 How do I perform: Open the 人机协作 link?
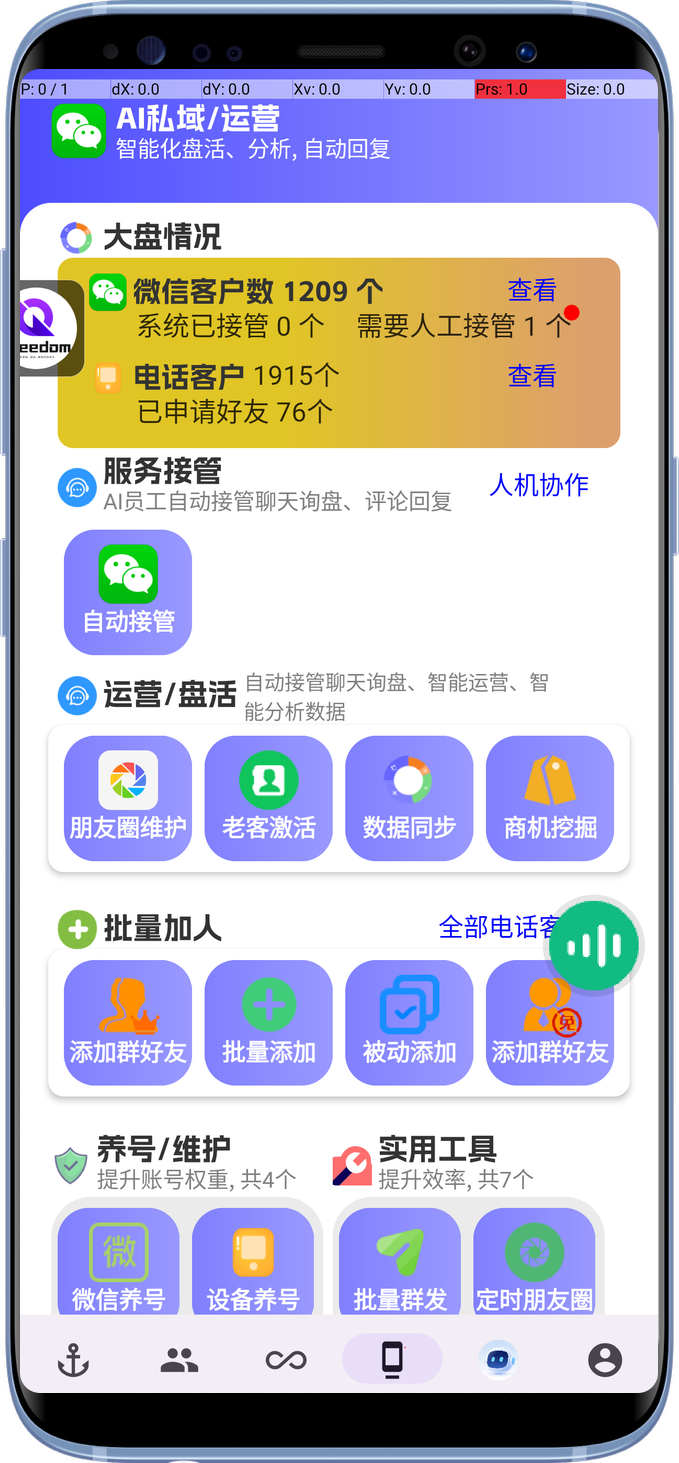tap(538, 485)
